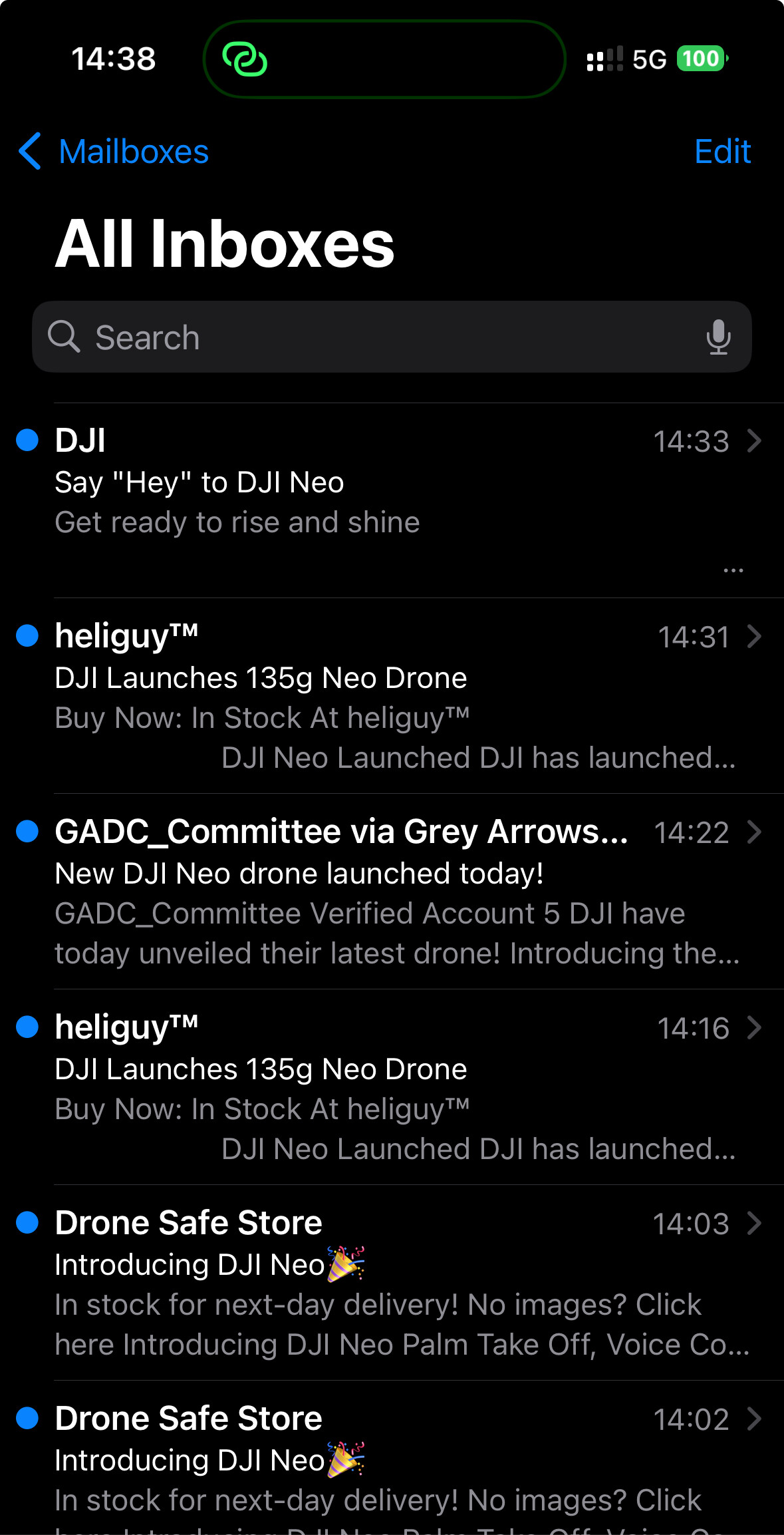Viewport: 784px width, 1535px height.
Task: Open the GADC_Committee email about Neo
Action: pos(392,892)
